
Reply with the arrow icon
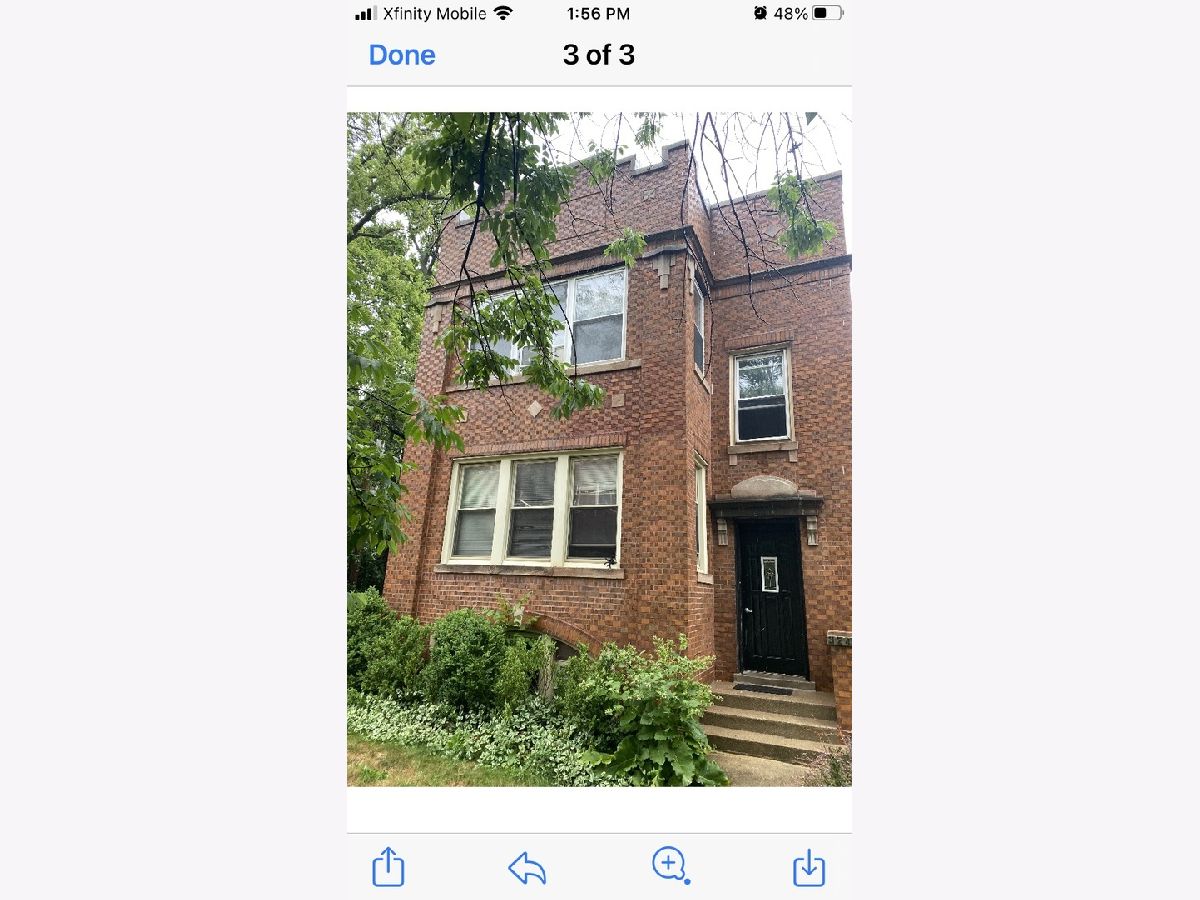coord(527,867)
